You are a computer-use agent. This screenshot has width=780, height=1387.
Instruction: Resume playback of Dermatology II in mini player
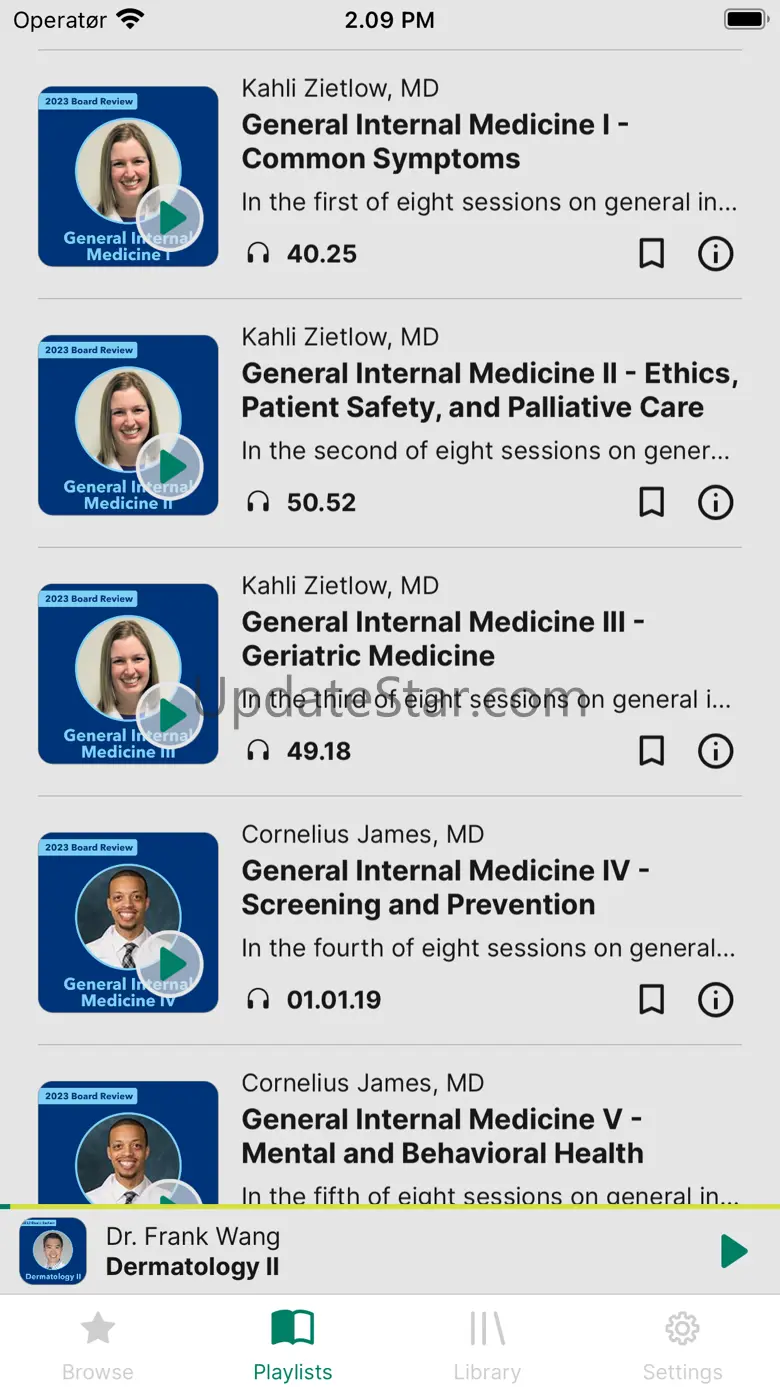tap(734, 1251)
